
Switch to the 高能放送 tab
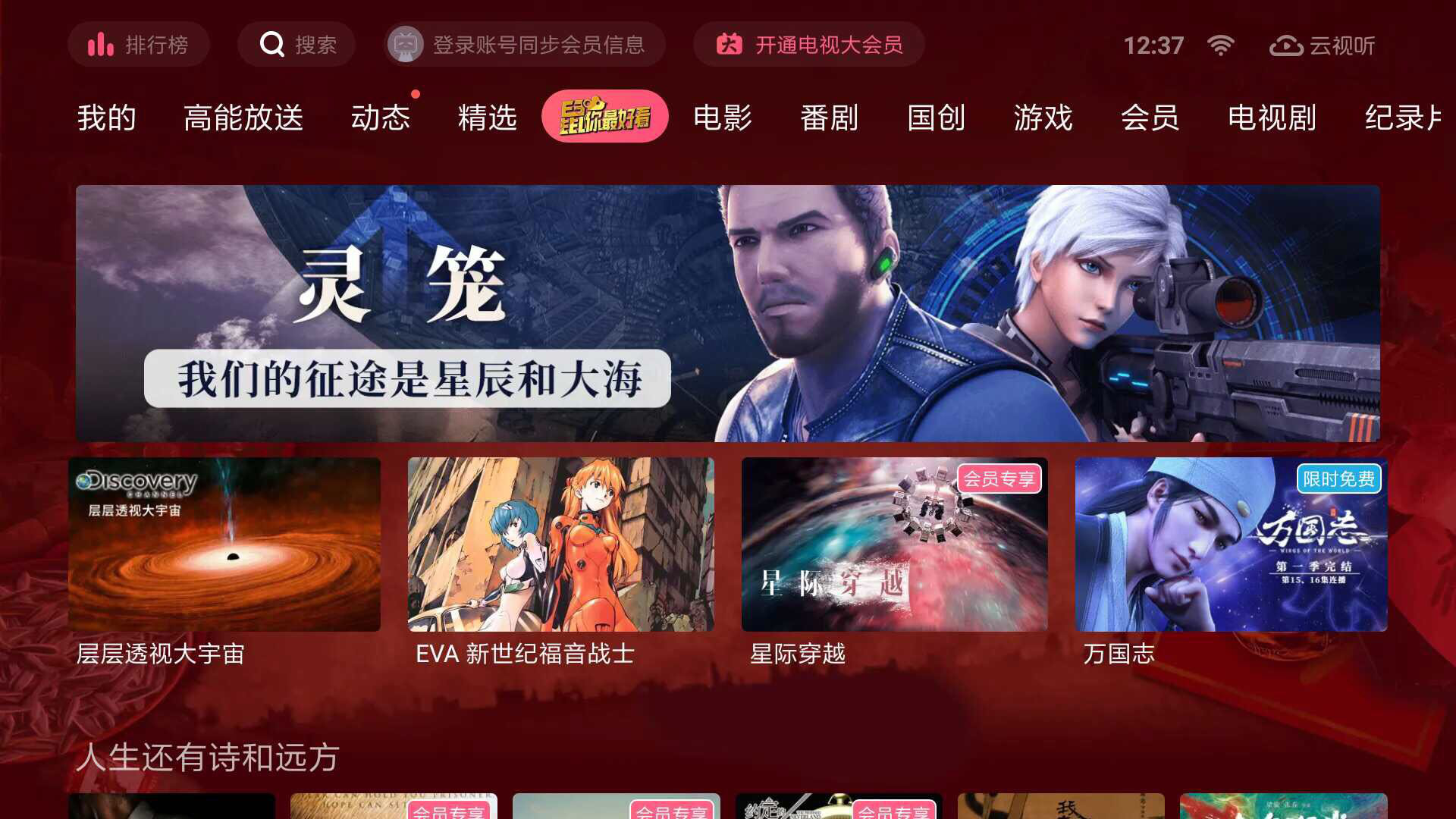pyautogui.click(x=243, y=118)
